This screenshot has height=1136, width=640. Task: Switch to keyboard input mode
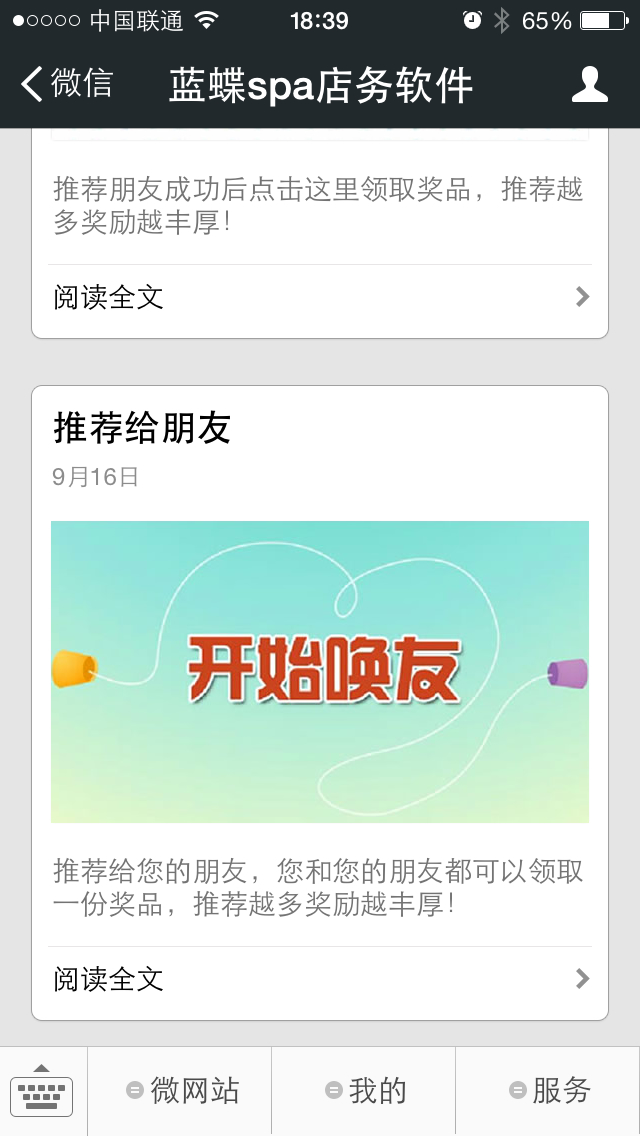pos(42,1091)
